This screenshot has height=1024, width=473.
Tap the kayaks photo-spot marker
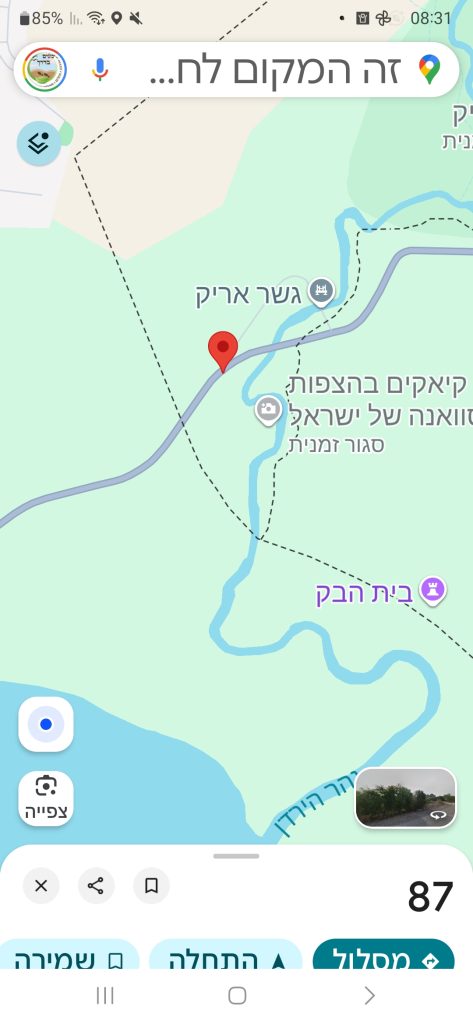(268, 411)
